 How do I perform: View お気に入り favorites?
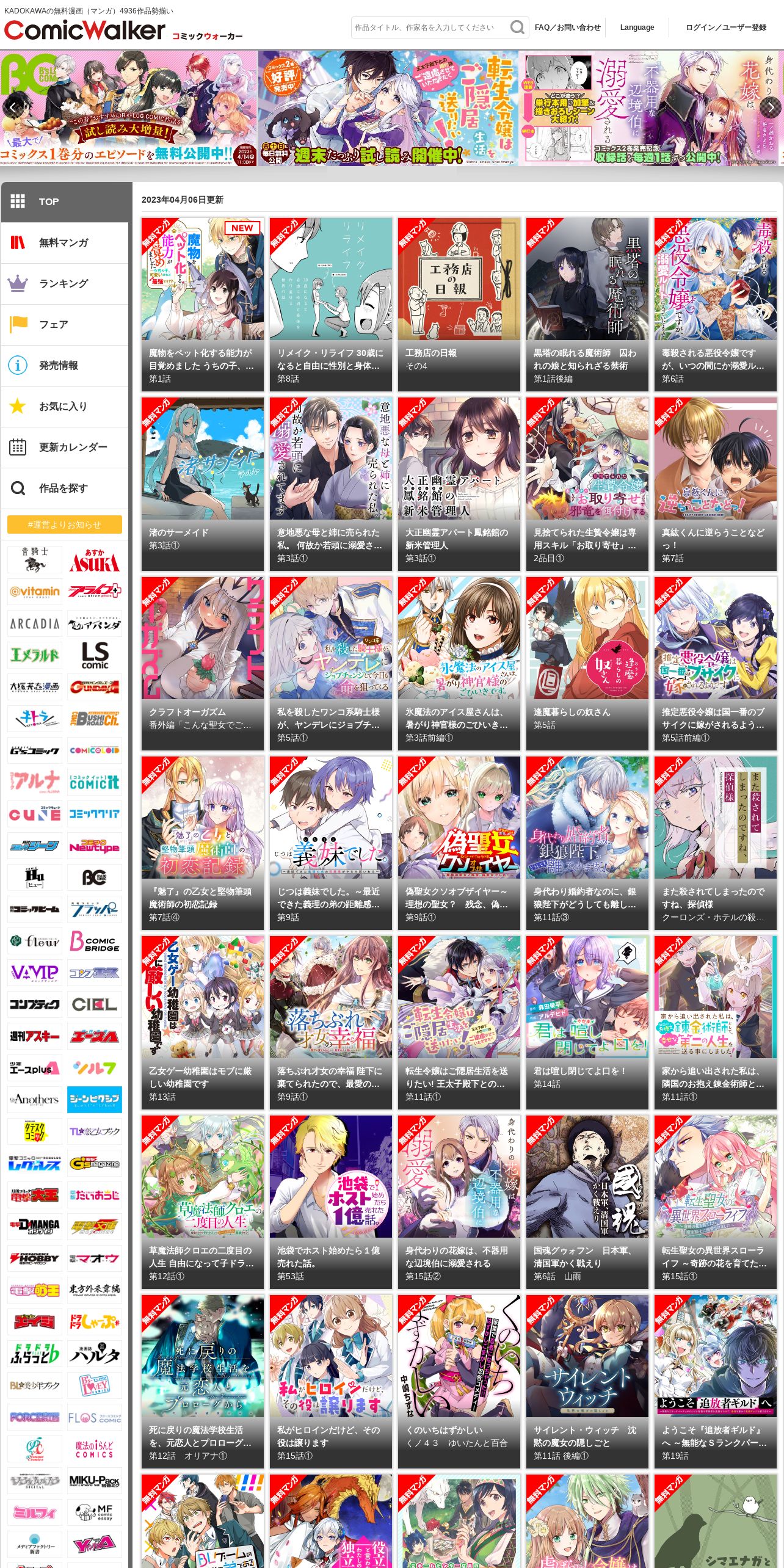pyautogui.click(x=65, y=407)
